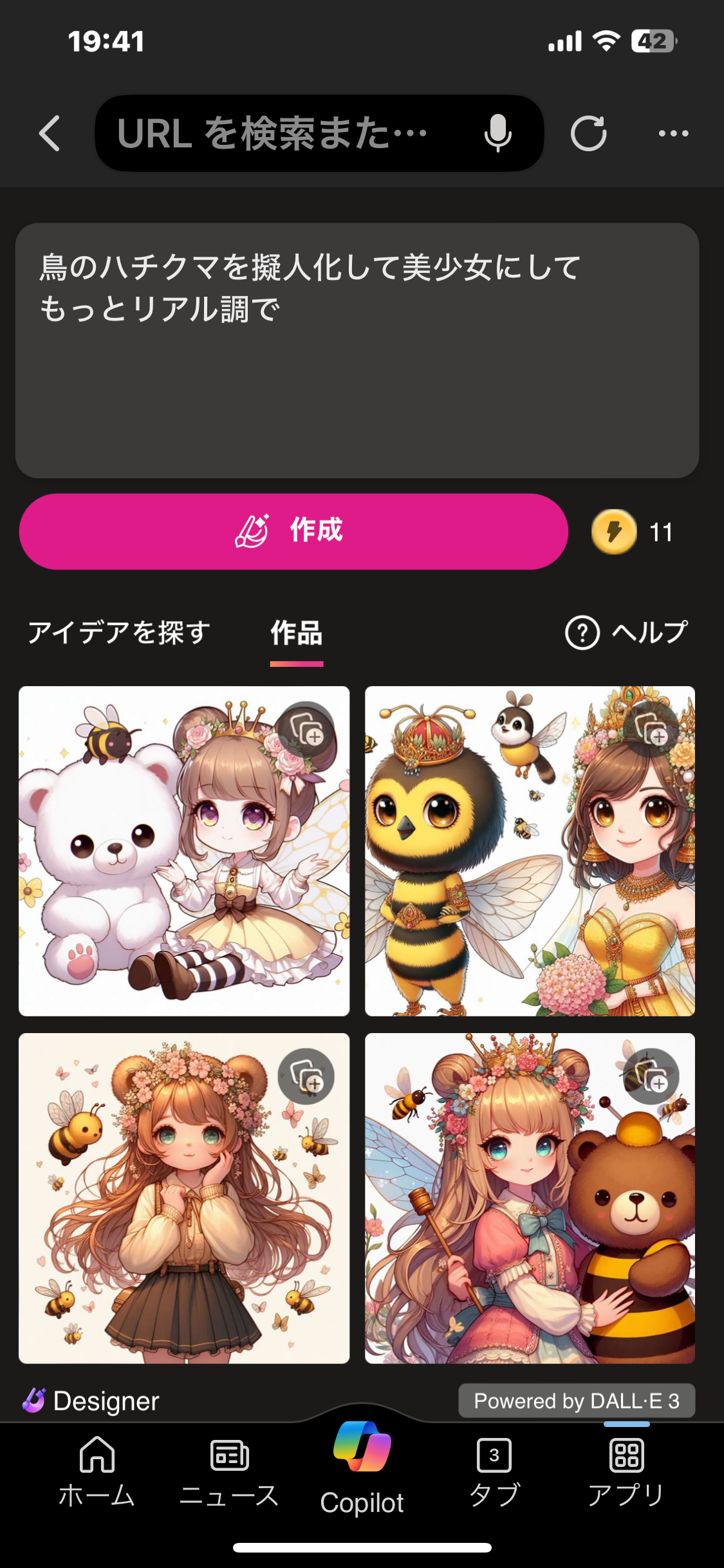724x1568 pixels.
Task: Switch to the アイデアを探す tab
Action: pyautogui.click(x=119, y=632)
